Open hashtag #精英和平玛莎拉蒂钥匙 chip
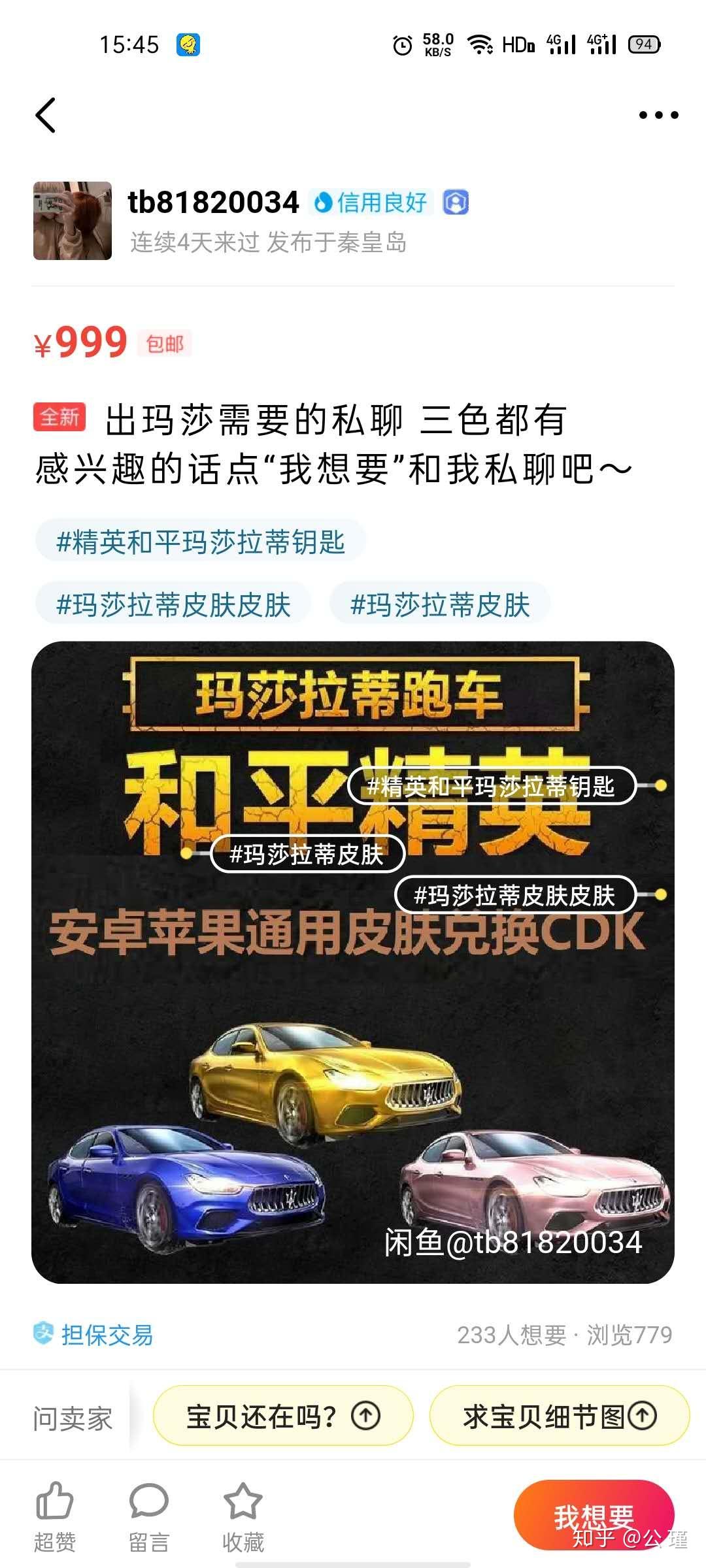 [200, 542]
